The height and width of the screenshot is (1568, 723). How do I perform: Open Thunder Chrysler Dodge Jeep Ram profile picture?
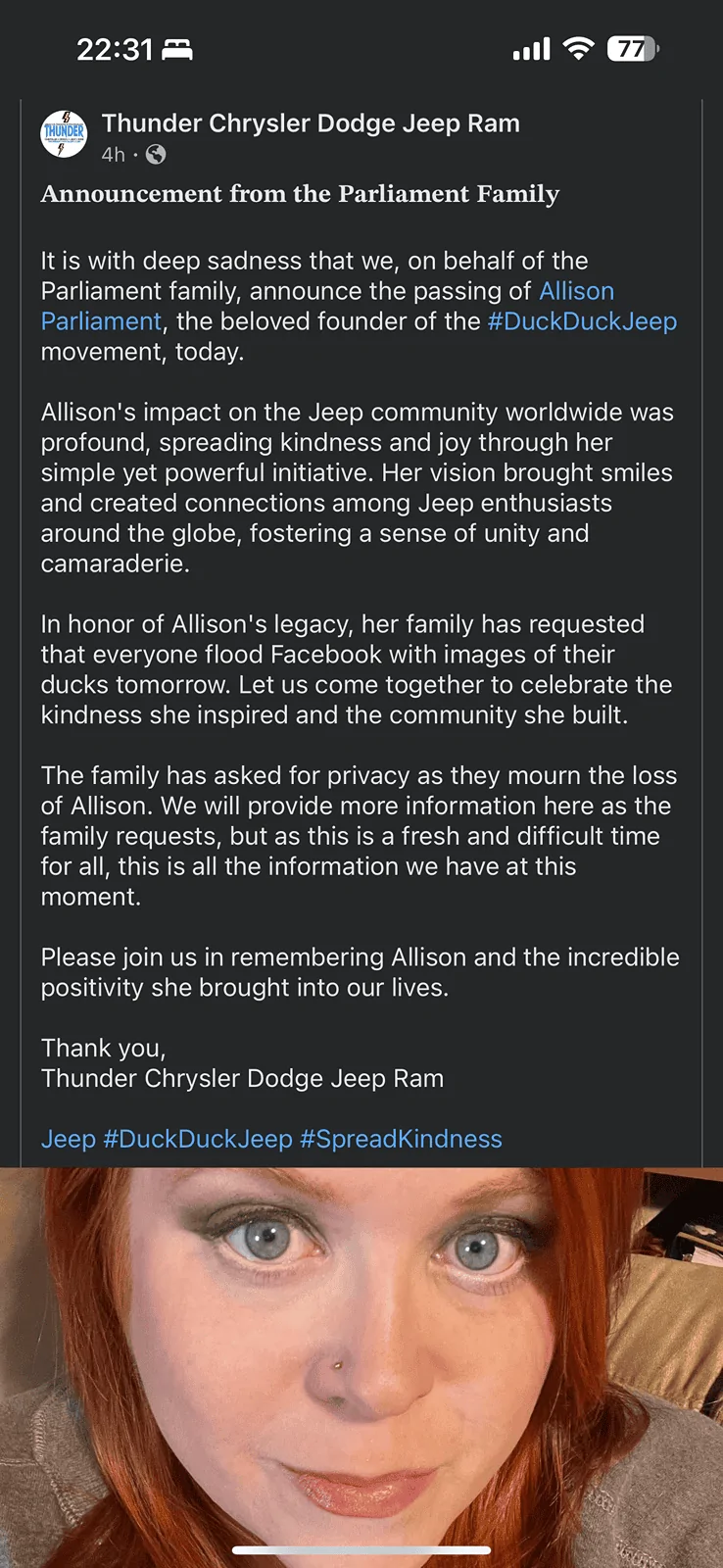(x=64, y=134)
